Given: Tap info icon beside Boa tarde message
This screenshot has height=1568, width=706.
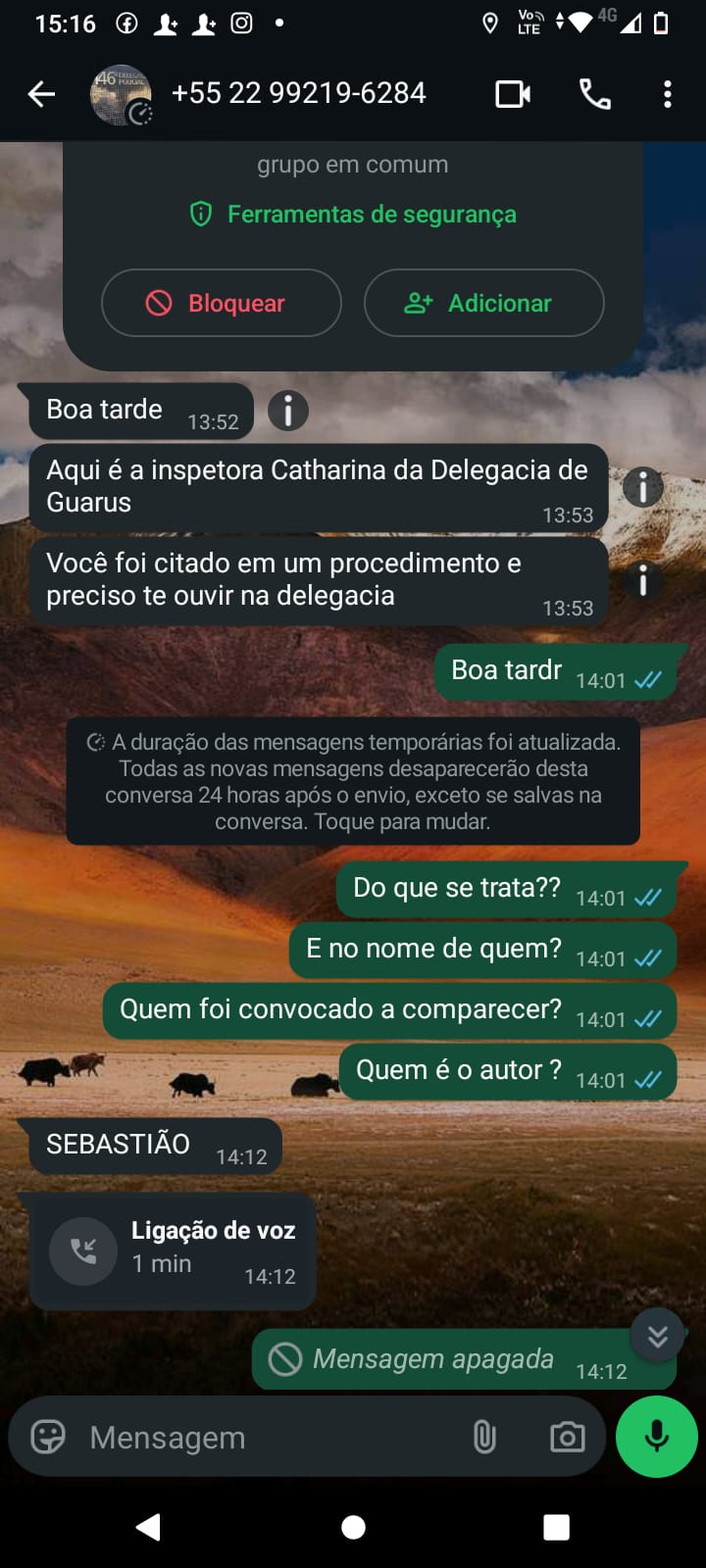Looking at the screenshot, I should click(x=288, y=411).
